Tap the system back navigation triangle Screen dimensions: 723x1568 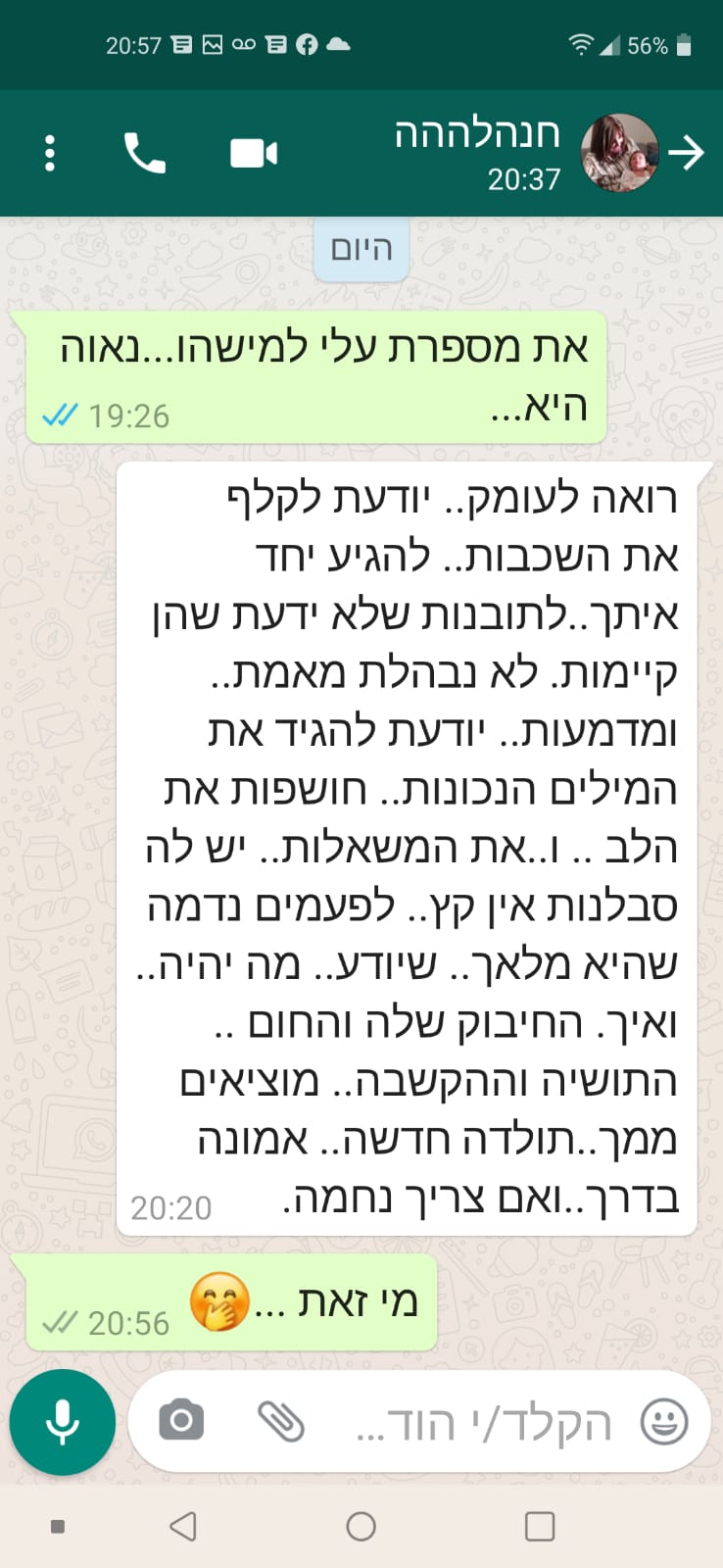coord(183,1526)
